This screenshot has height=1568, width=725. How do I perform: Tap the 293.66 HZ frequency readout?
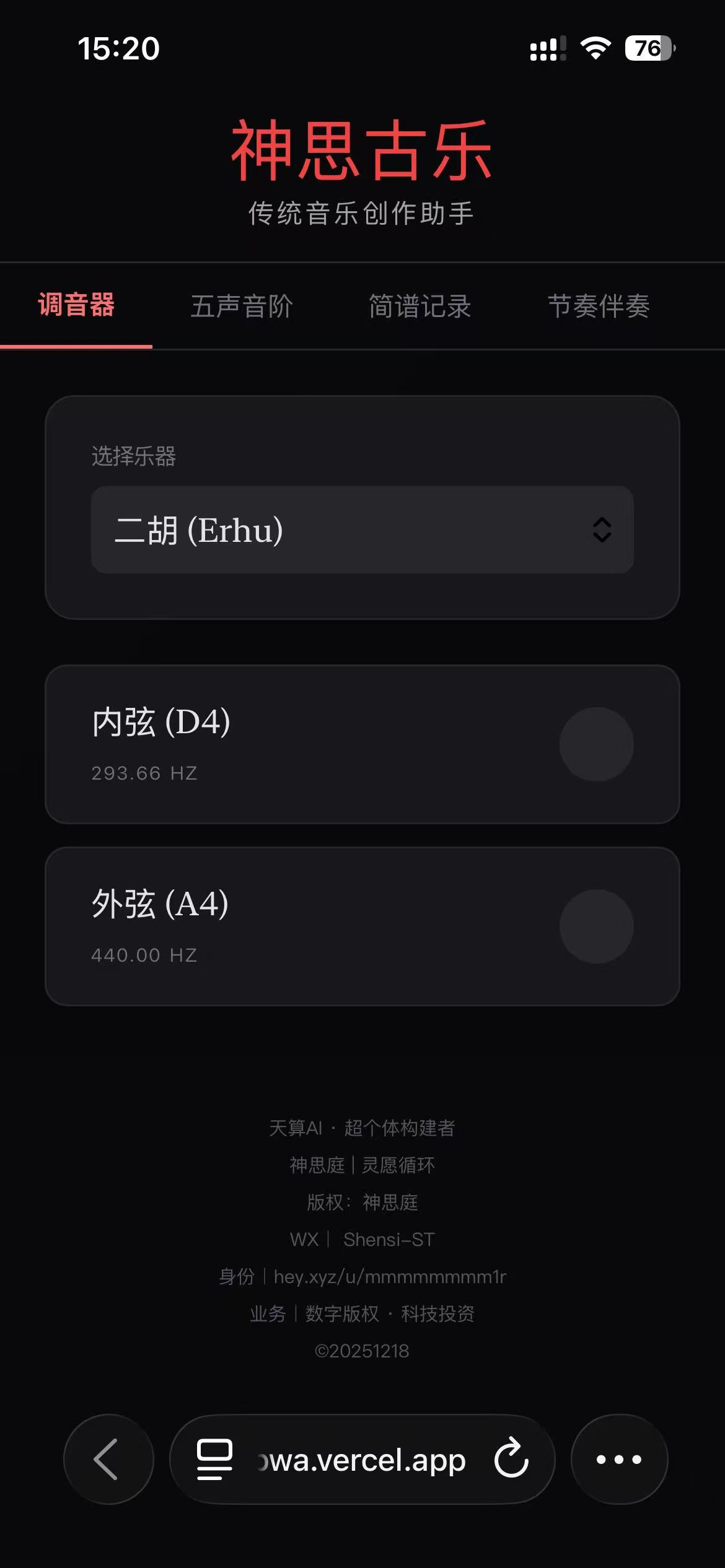(x=144, y=772)
